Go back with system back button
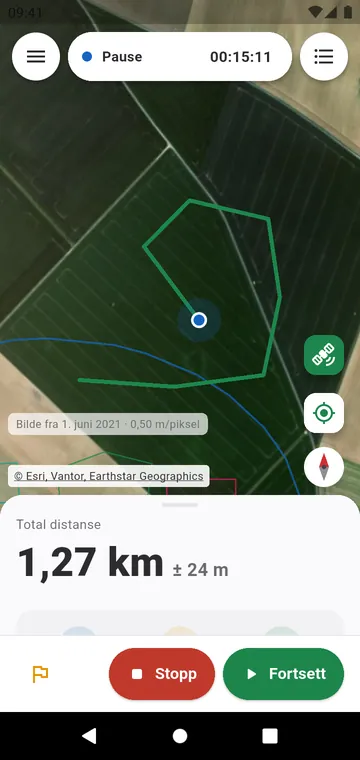The height and width of the screenshot is (760, 360). coord(89,736)
